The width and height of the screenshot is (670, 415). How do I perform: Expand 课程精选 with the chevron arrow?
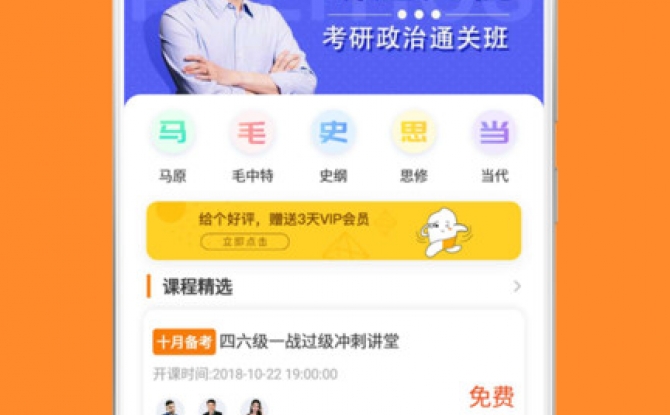point(516,287)
